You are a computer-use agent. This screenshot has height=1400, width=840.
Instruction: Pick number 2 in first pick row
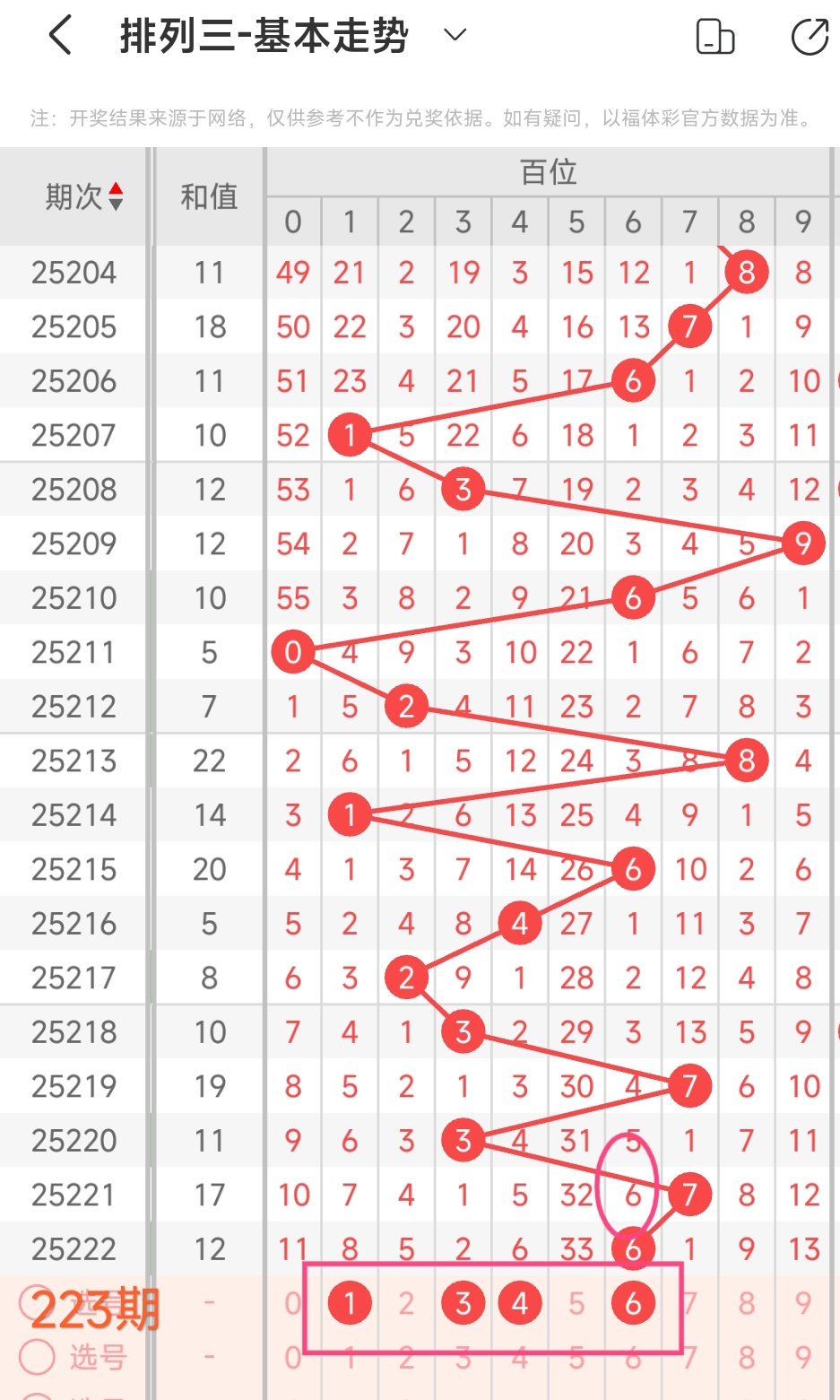(406, 1303)
